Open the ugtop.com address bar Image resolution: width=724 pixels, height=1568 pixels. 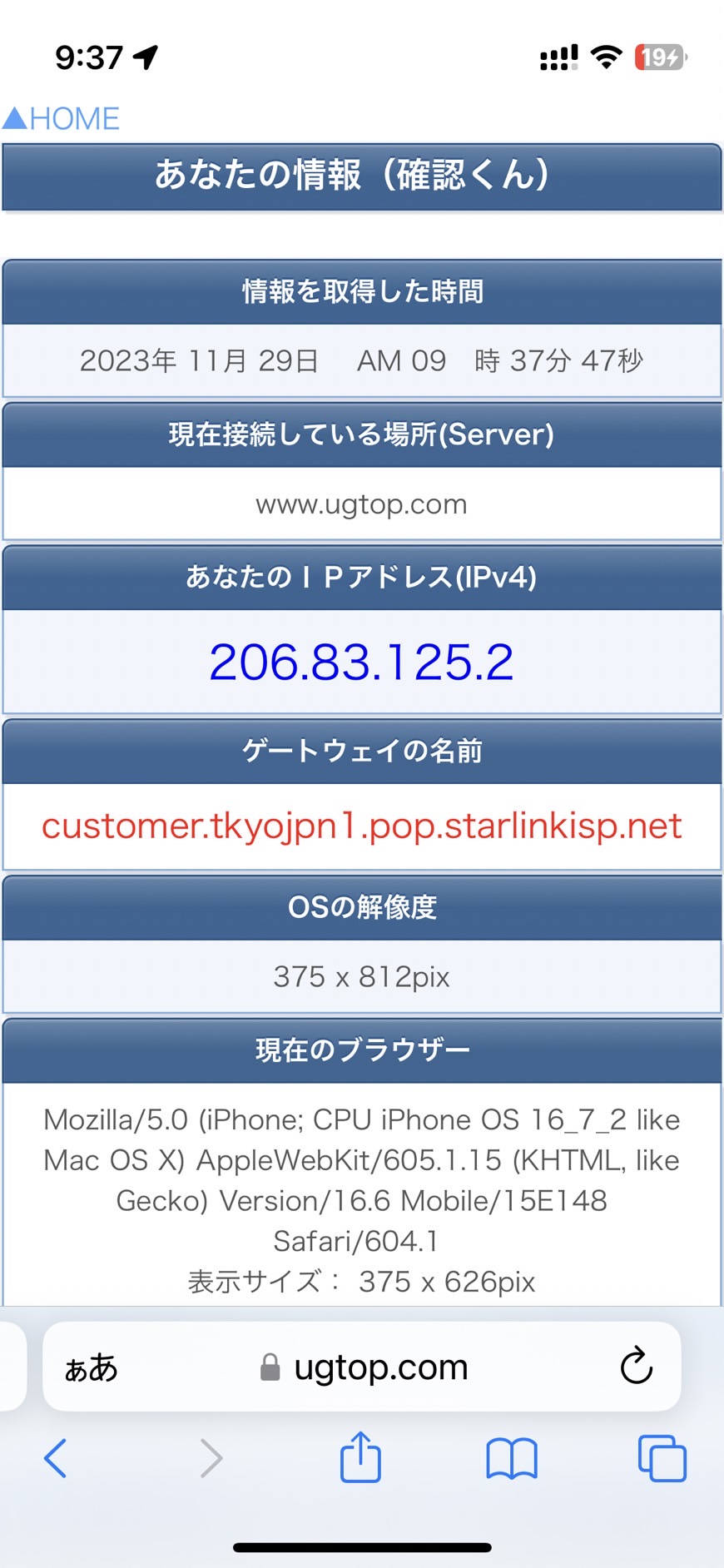(x=362, y=1367)
